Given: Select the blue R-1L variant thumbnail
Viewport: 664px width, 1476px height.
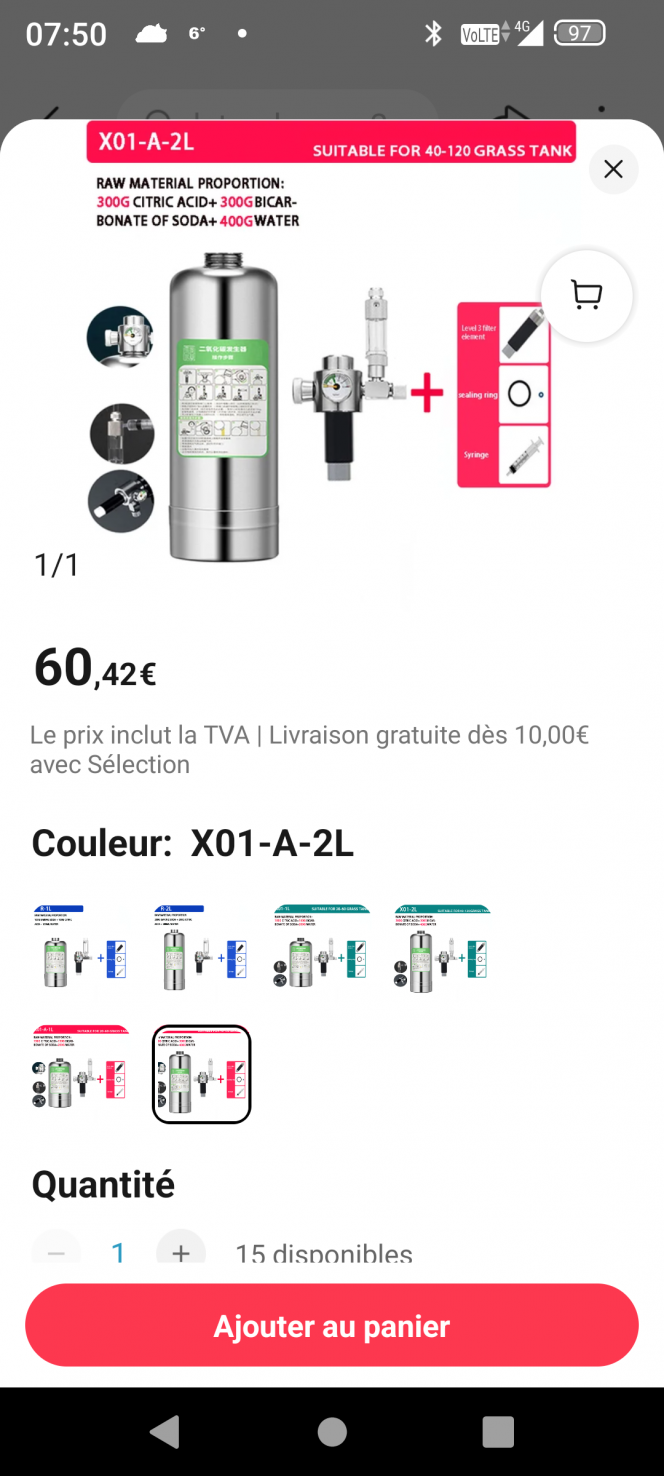Looking at the screenshot, I should pos(81,948).
